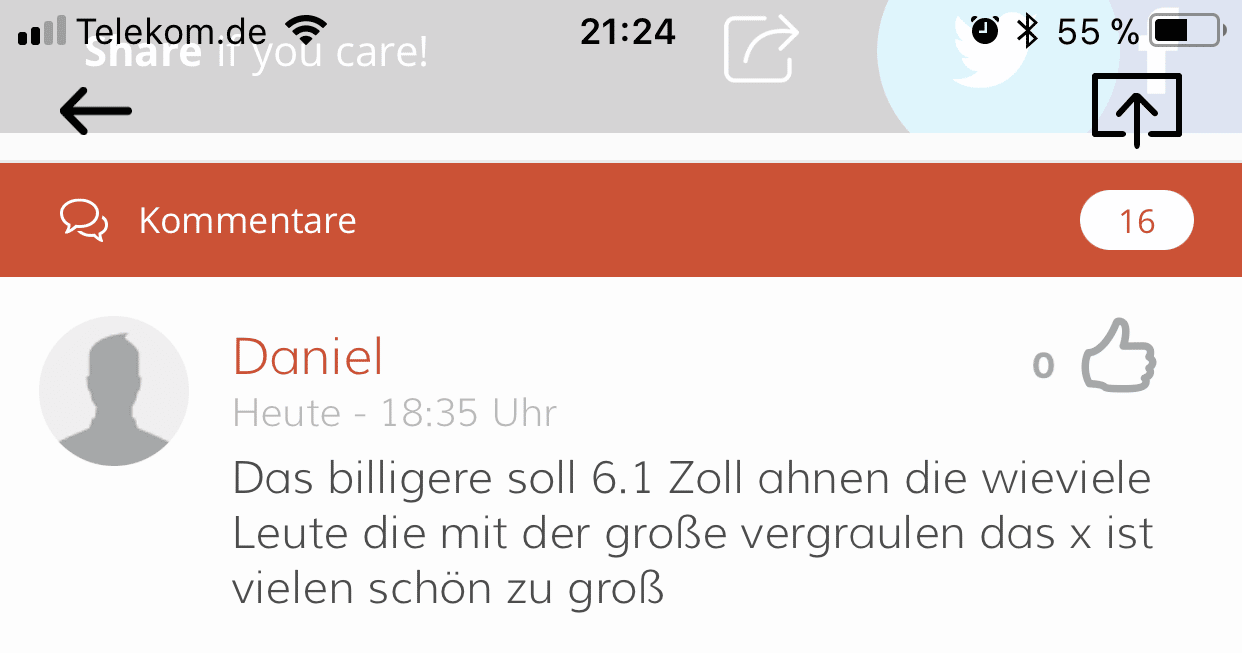This screenshot has width=1242, height=653.
Task: Open the share sheet icon at top right
Action: 1137,108
